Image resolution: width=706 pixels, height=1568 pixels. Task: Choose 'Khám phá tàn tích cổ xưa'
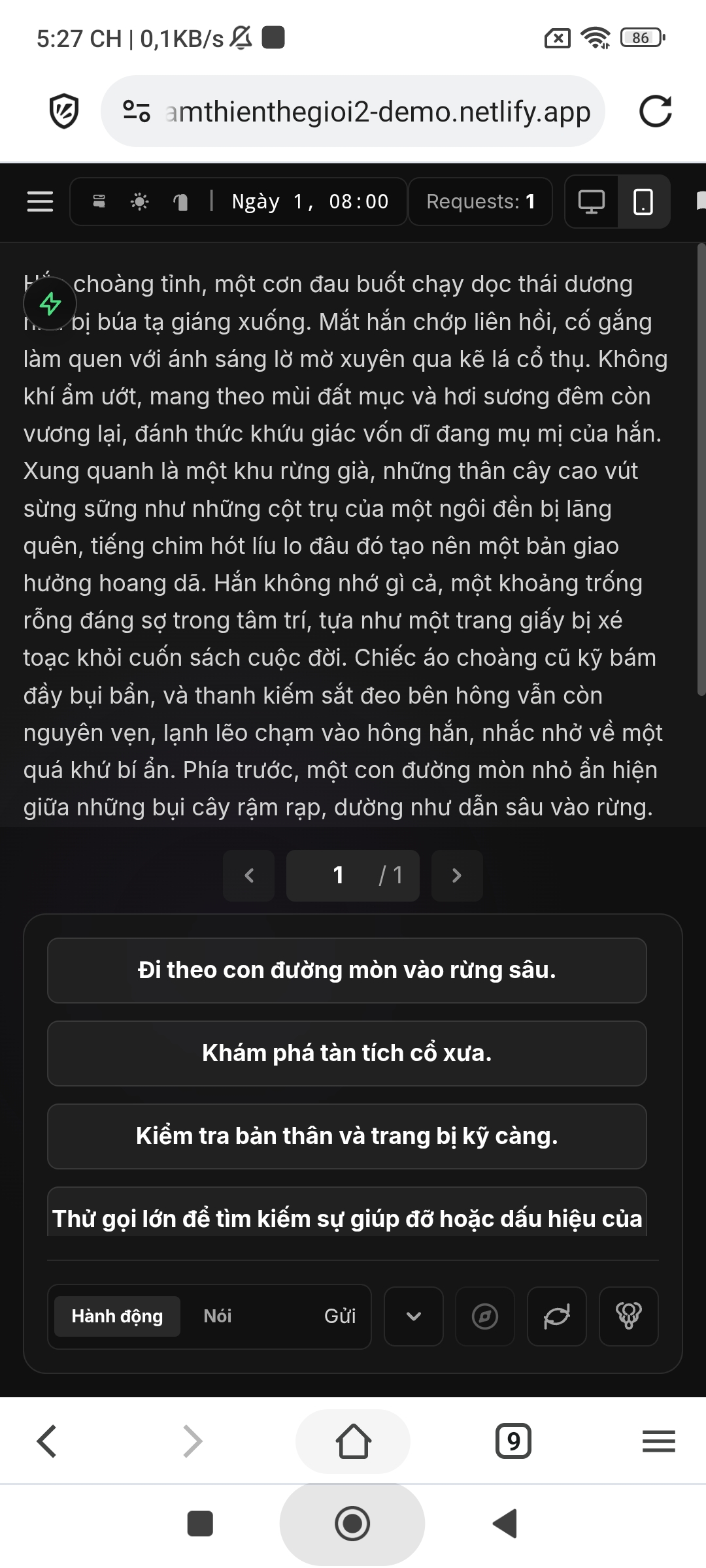click(346, 1053)
